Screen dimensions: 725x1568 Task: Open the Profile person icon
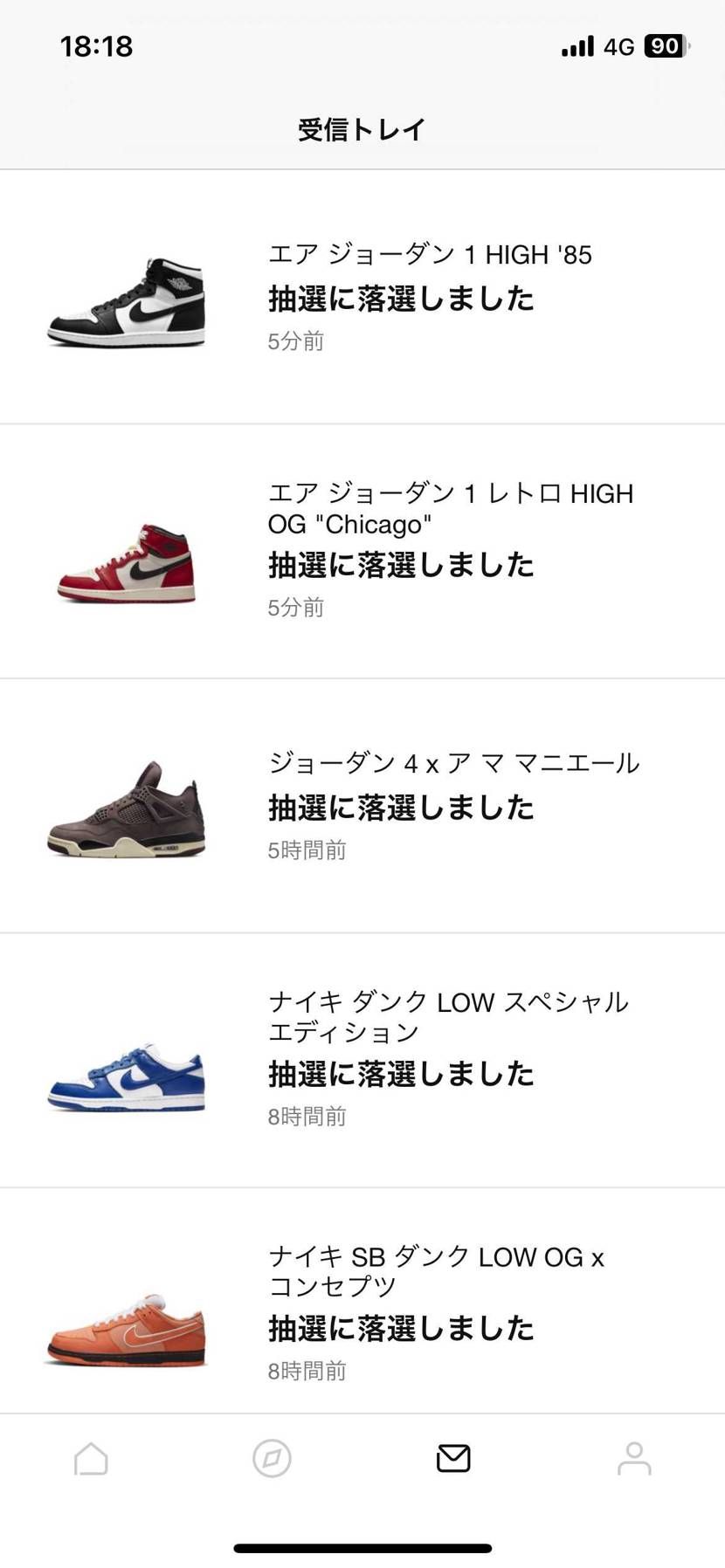tap(634, 1458)
